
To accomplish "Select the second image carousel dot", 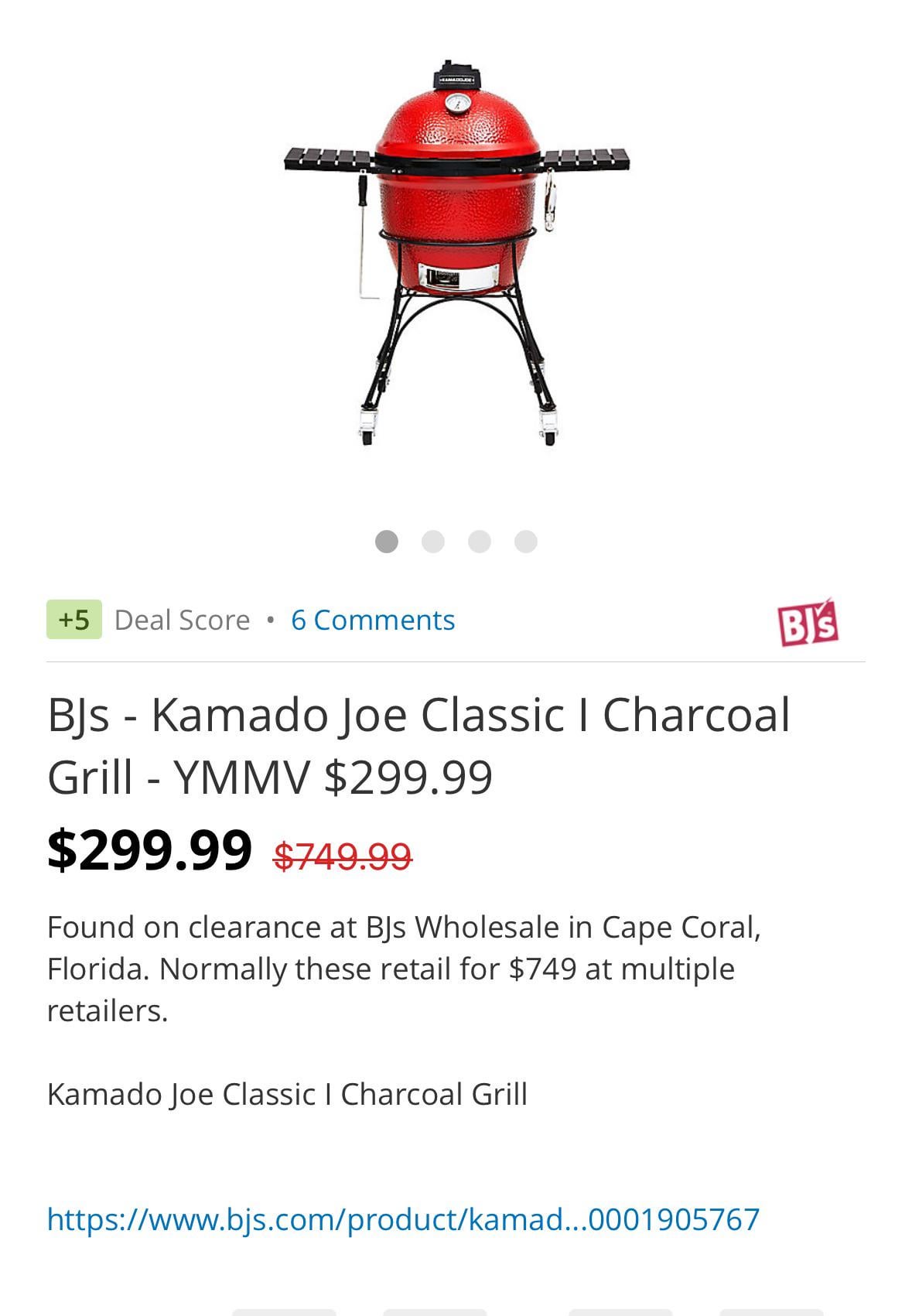I will (x=432, y=542).
